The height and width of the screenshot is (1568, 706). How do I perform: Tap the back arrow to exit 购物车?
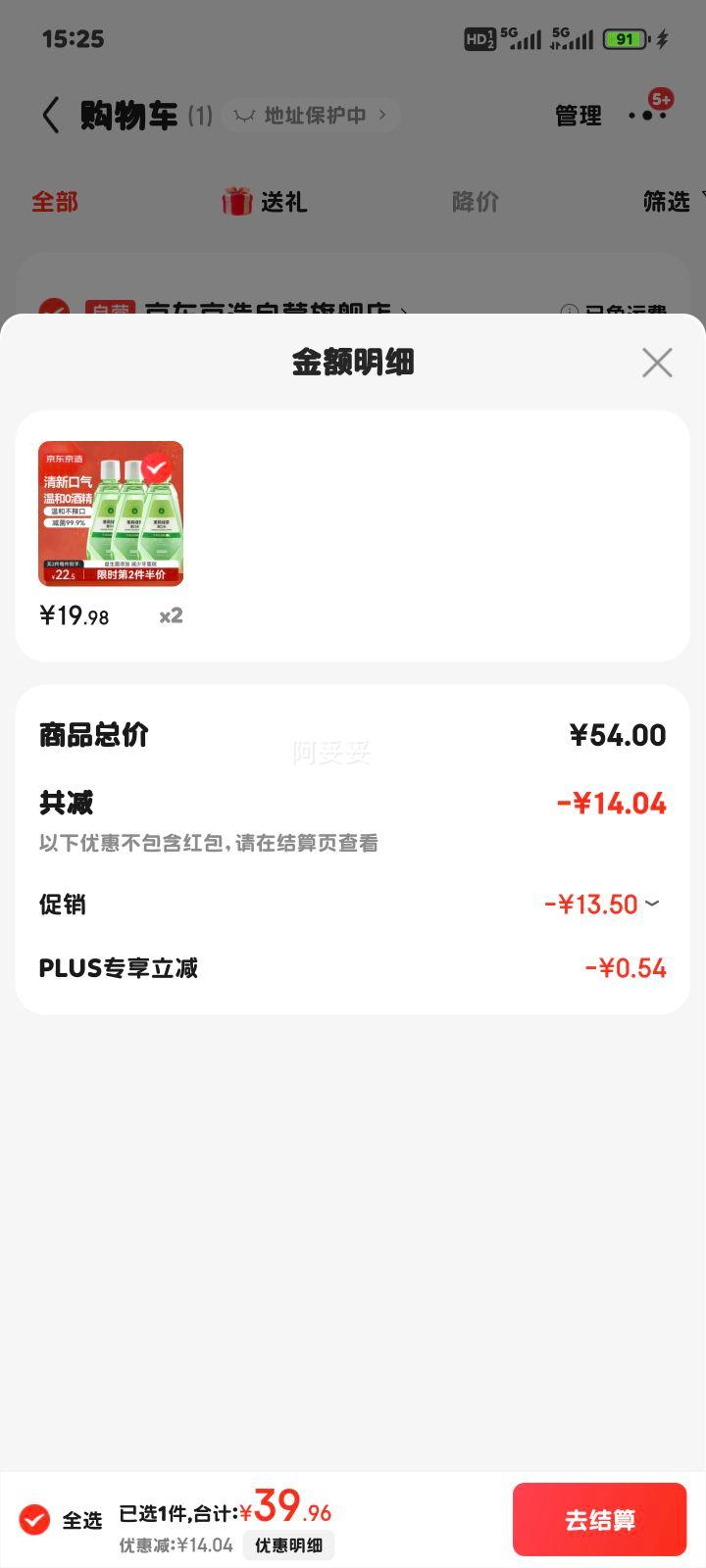51,115
